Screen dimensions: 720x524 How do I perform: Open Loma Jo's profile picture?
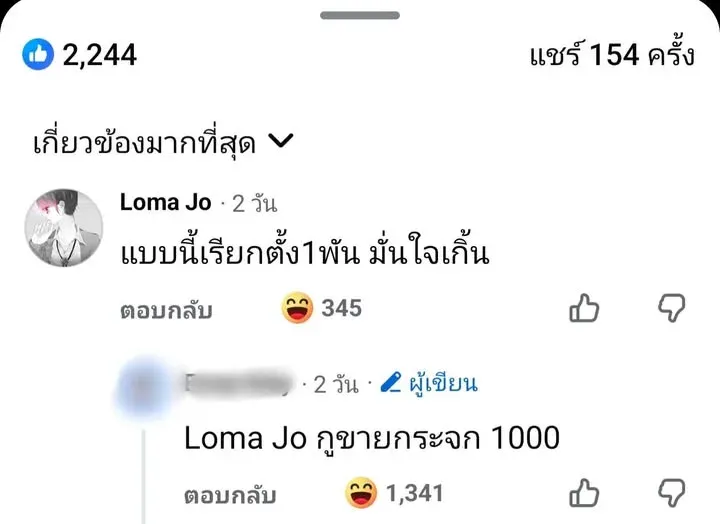click(x=64, y=228)
